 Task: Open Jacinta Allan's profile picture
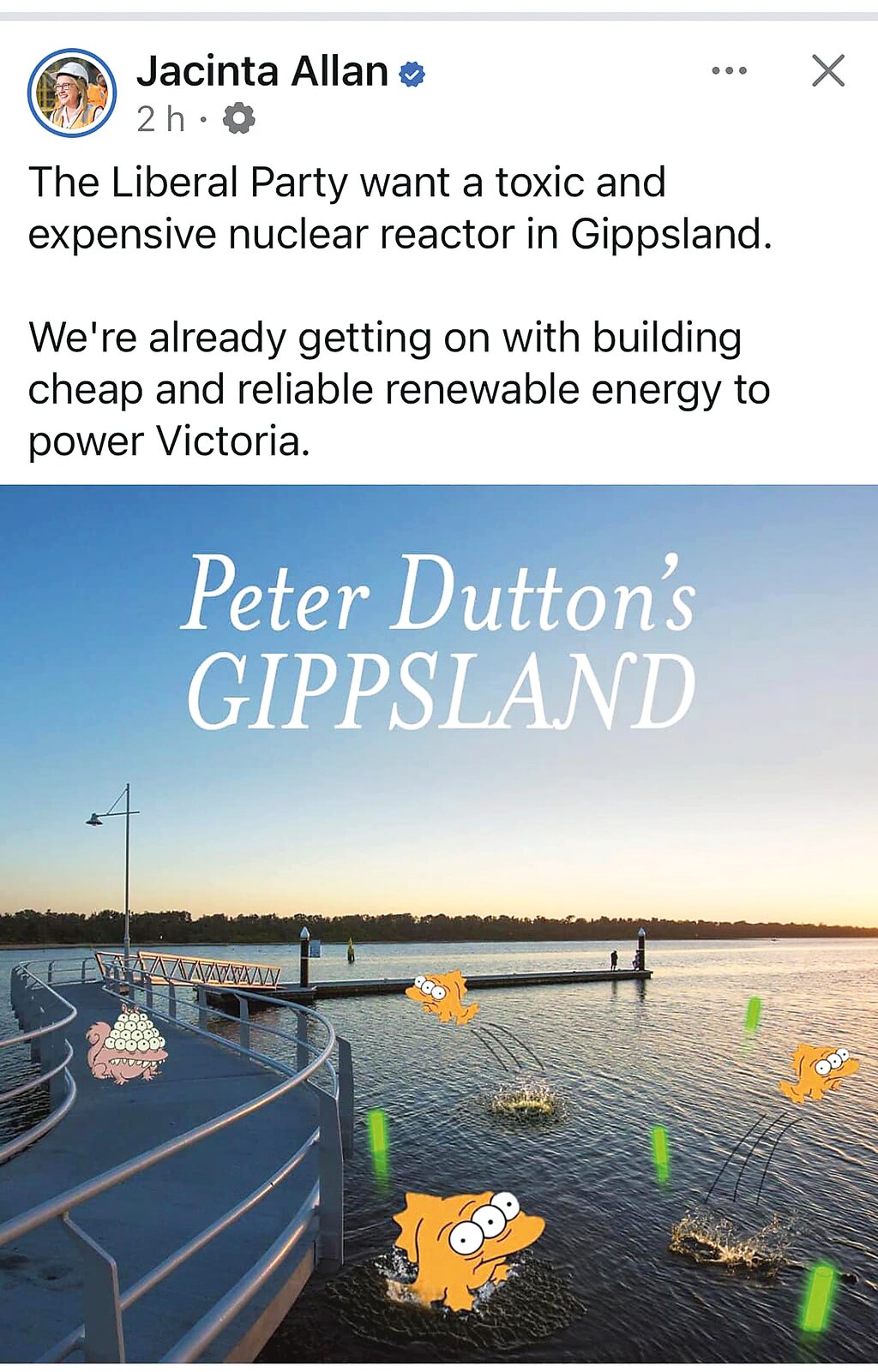pyautogui.click(x=72, y=93)
